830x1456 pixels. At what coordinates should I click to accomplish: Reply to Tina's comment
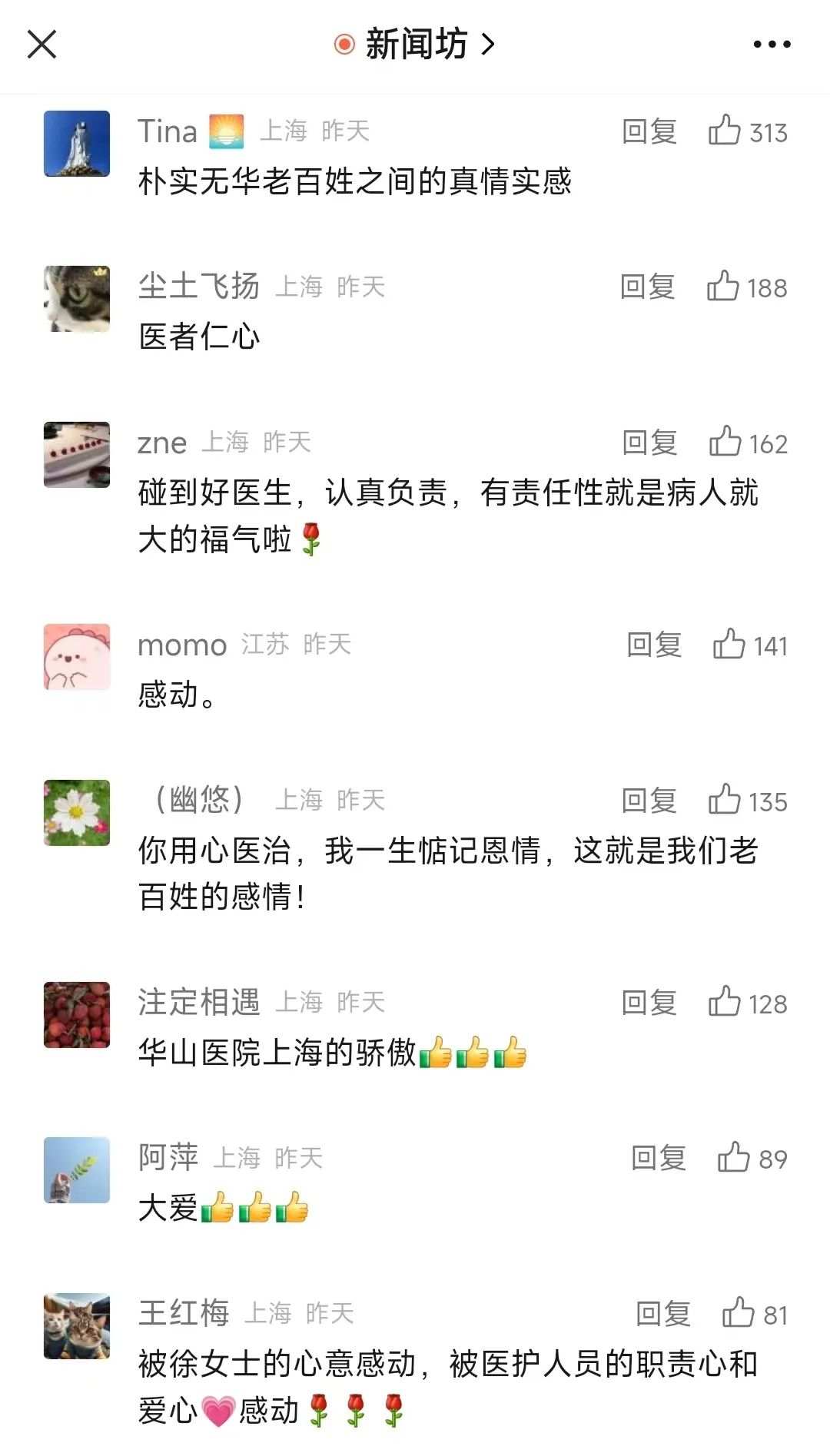pos(649,131)
